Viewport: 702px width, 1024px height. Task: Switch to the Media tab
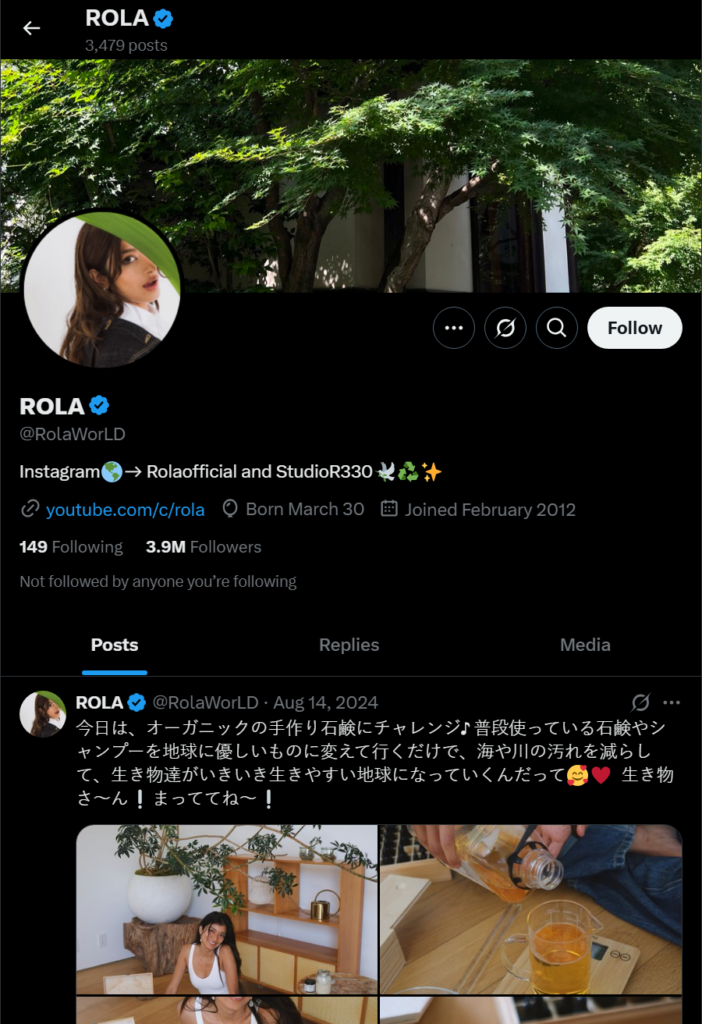585,645
